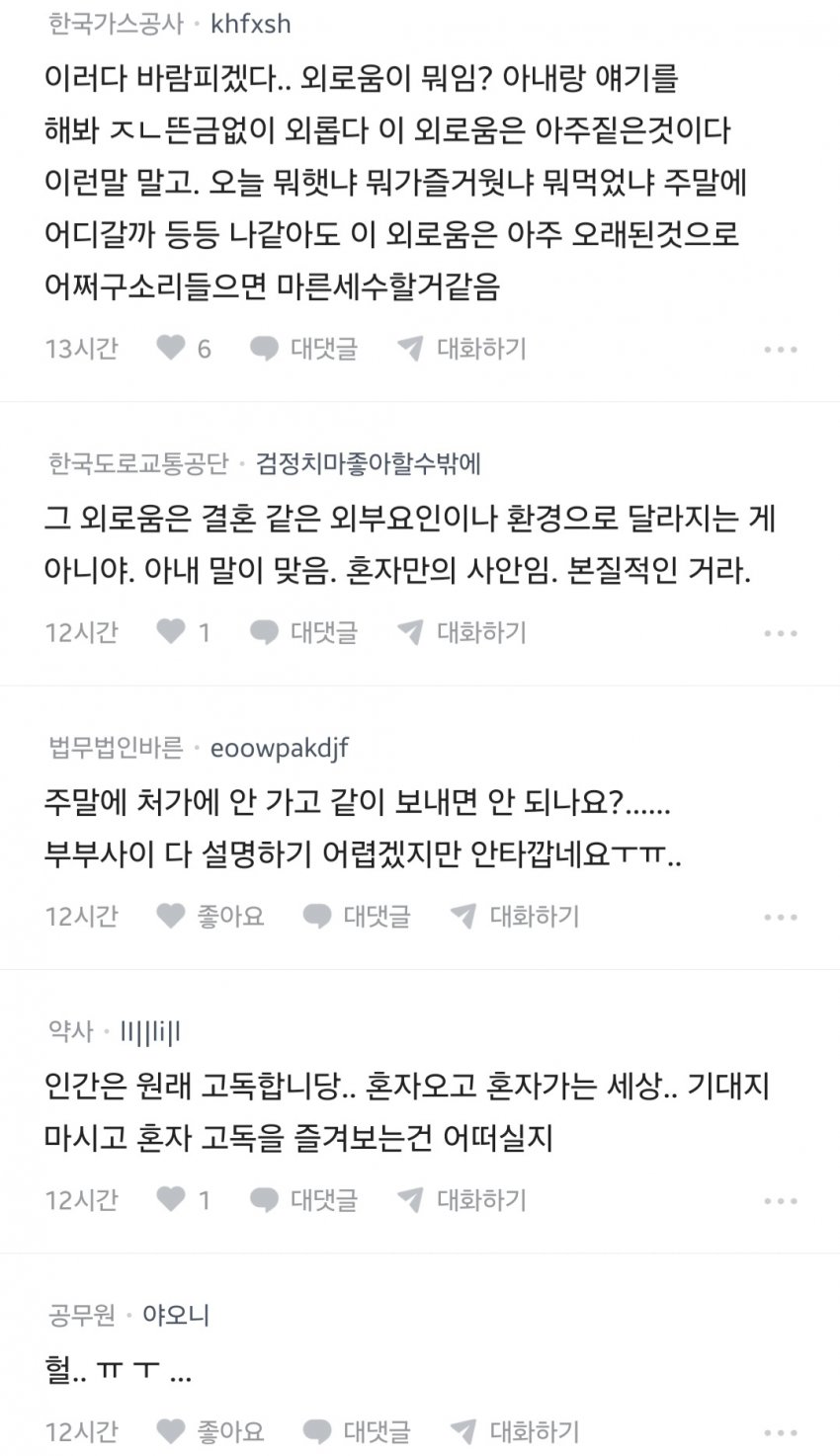Reply to khfxsh's comment via 대댓글

[303, 348]
